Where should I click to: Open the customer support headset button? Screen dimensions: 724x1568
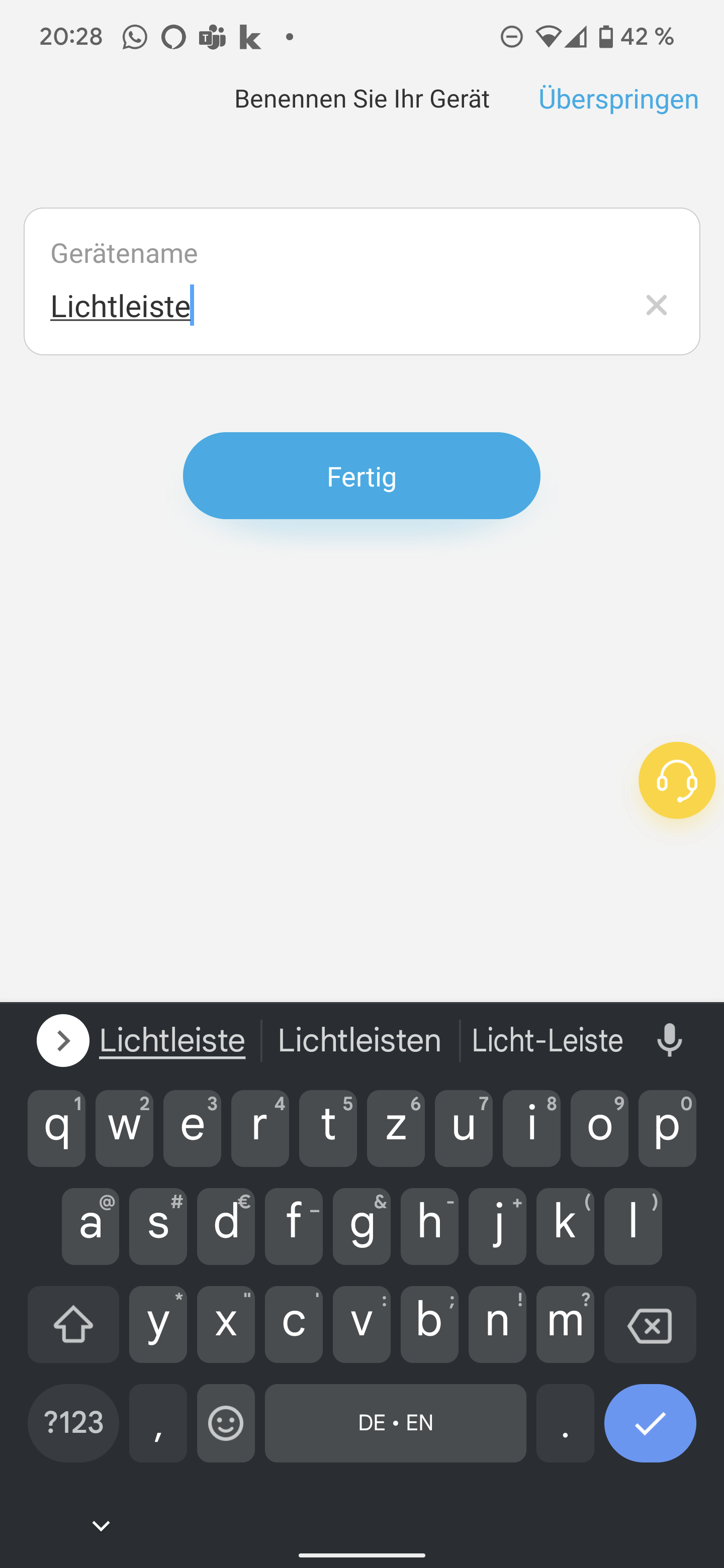pyautogui.click(x=676, y=780)
